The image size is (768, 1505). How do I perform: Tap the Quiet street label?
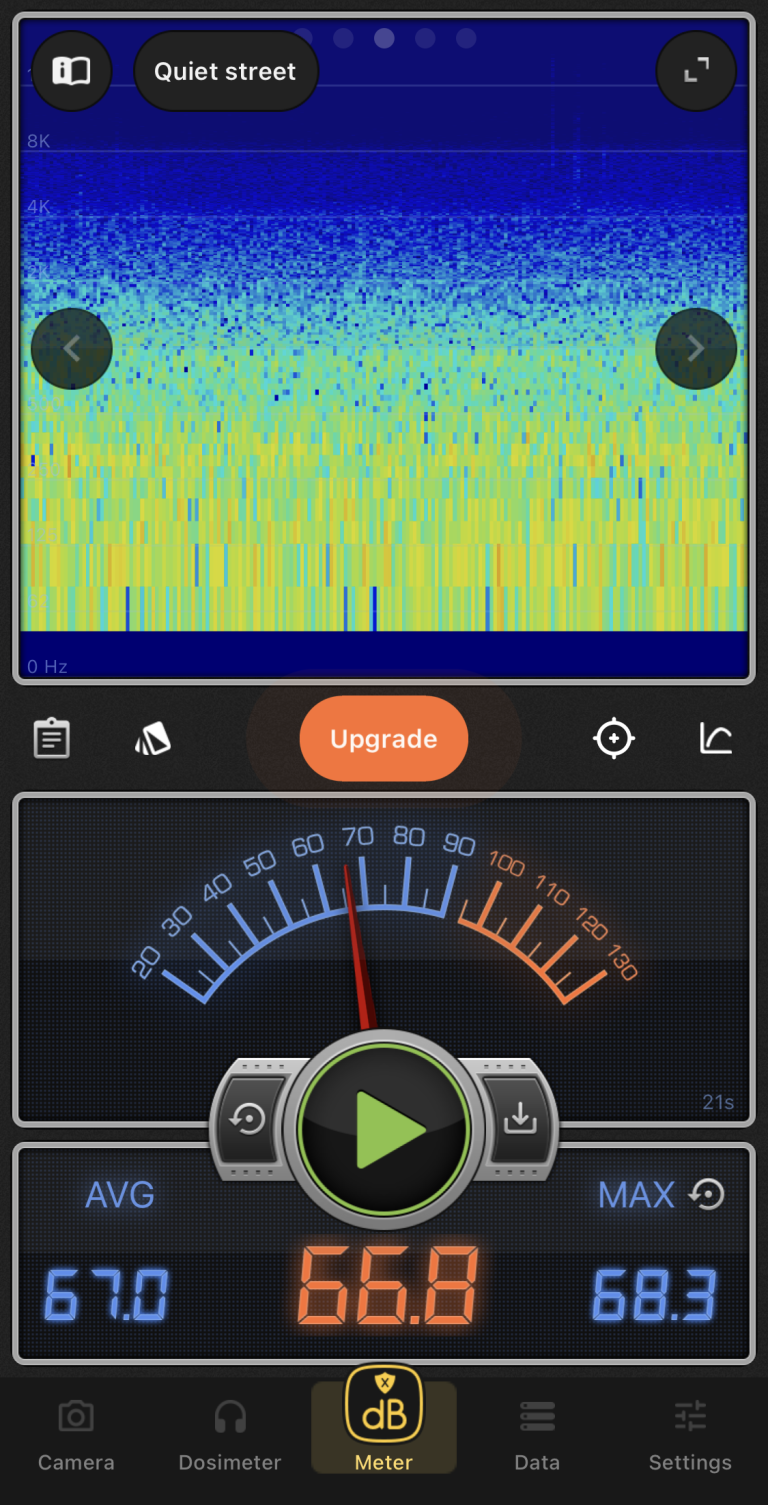click(x=225, y=71)
